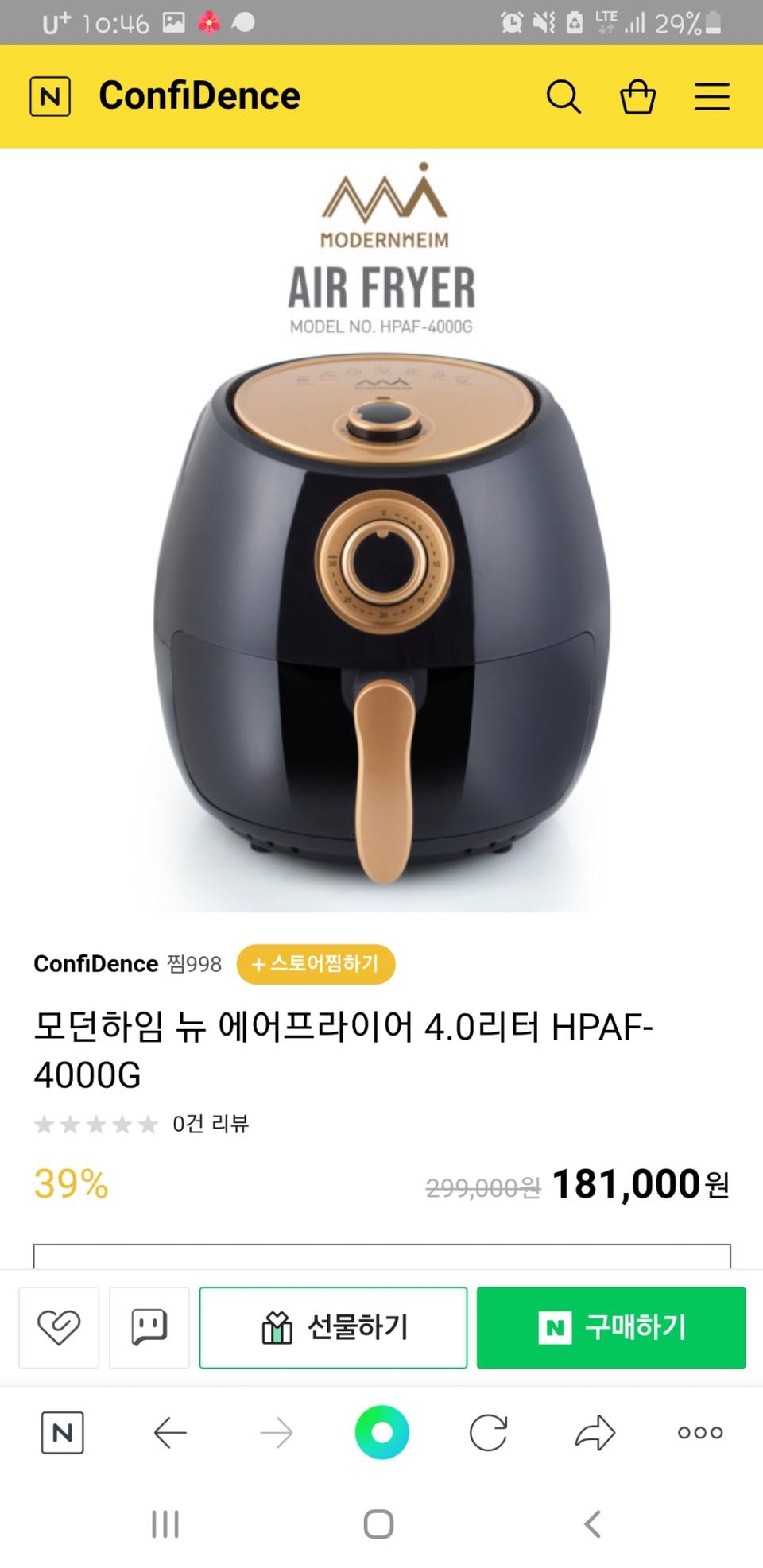The height and width of the screenshot is (1568, 763).
Task: Share the page using share arrow icon
Action: pos(594,1433)
